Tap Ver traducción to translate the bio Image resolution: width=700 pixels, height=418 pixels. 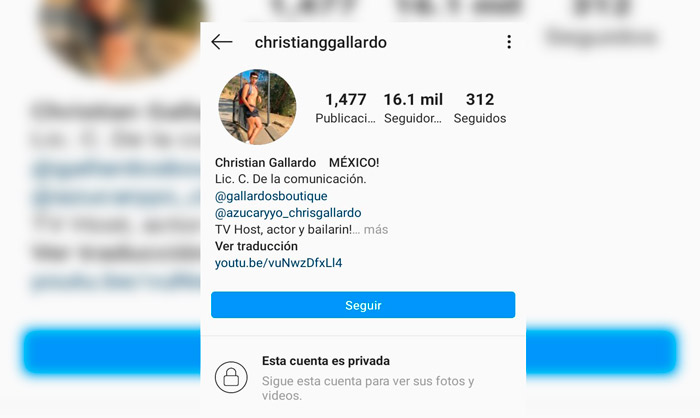256,246
